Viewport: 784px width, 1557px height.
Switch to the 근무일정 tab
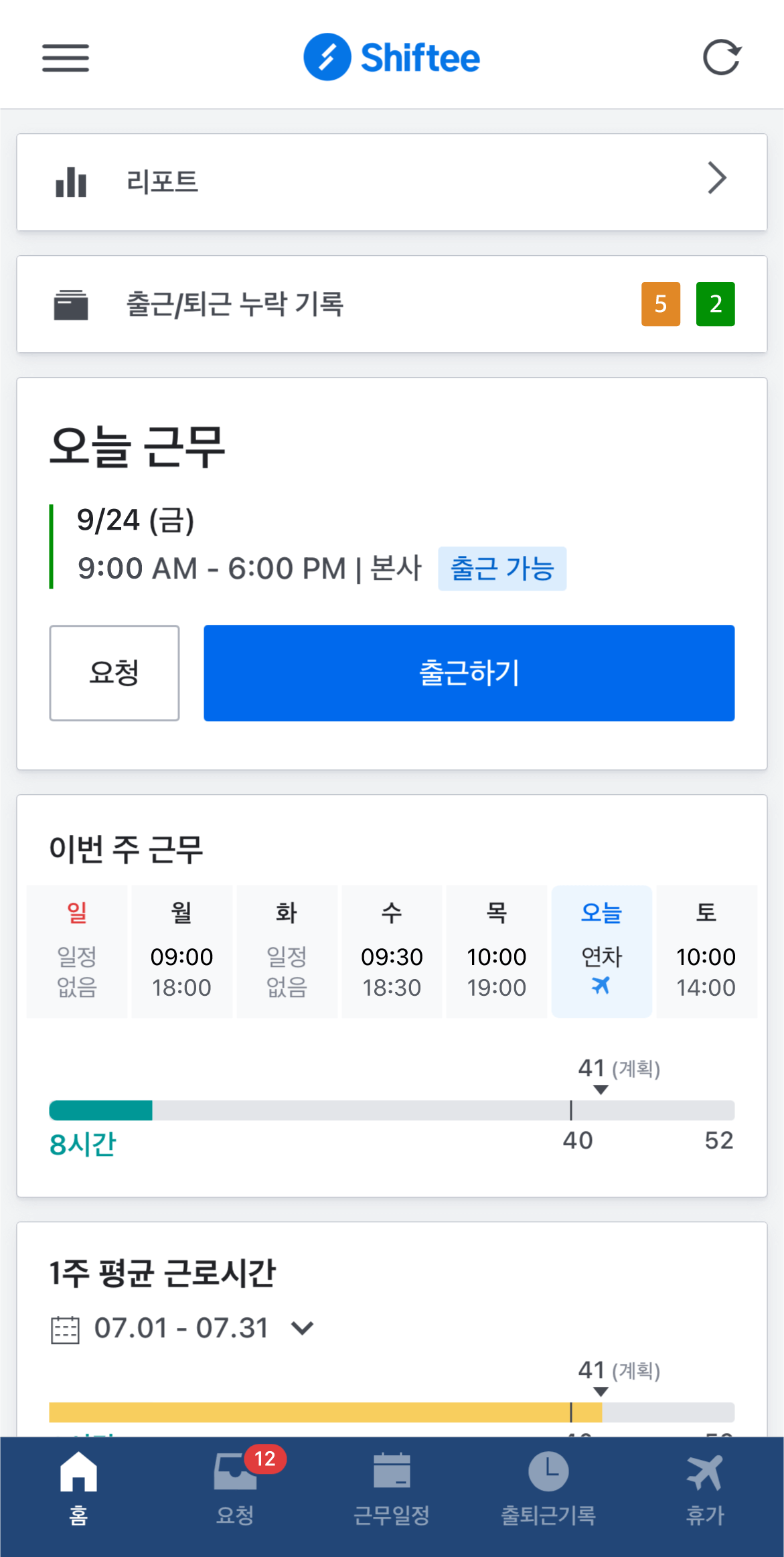(392, 1489)
